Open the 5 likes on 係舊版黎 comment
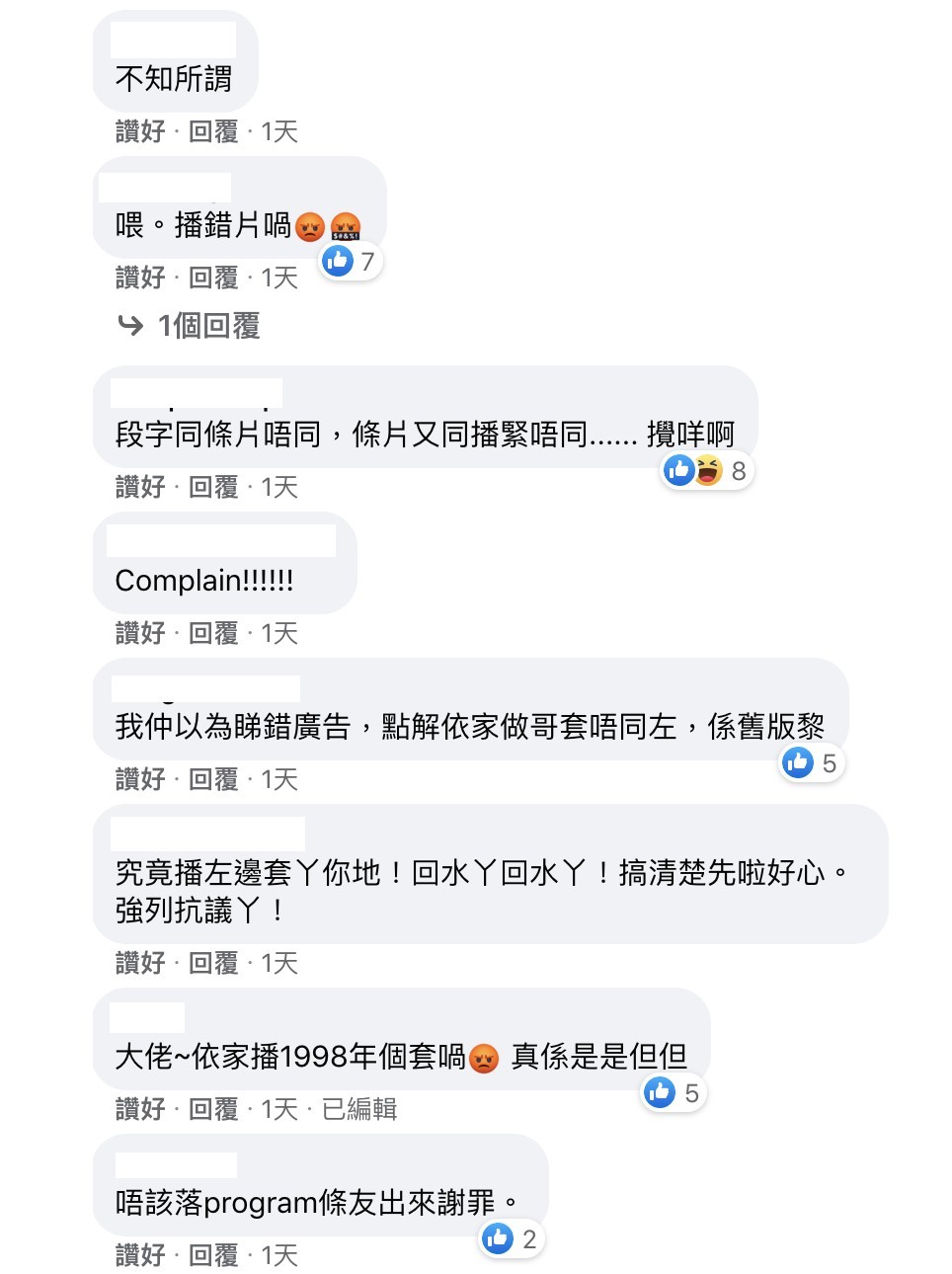This screenshot has width=952, height=1274. [811, 763]
